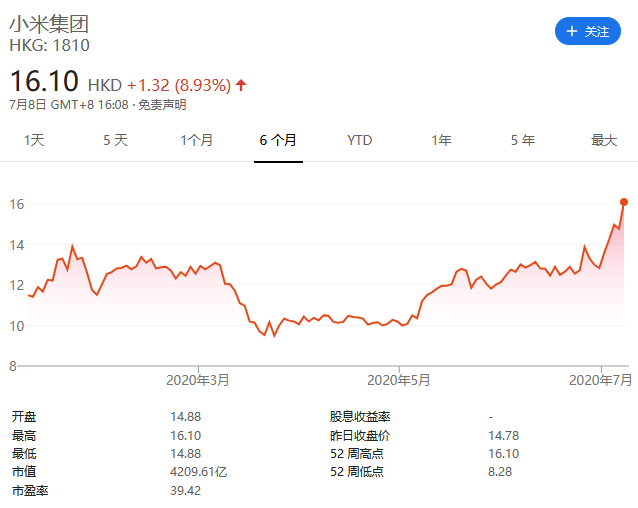Viewport: 638px width, 508px height.
Task: Select the 6 个月 tab
Action: [x=278, y=141]
